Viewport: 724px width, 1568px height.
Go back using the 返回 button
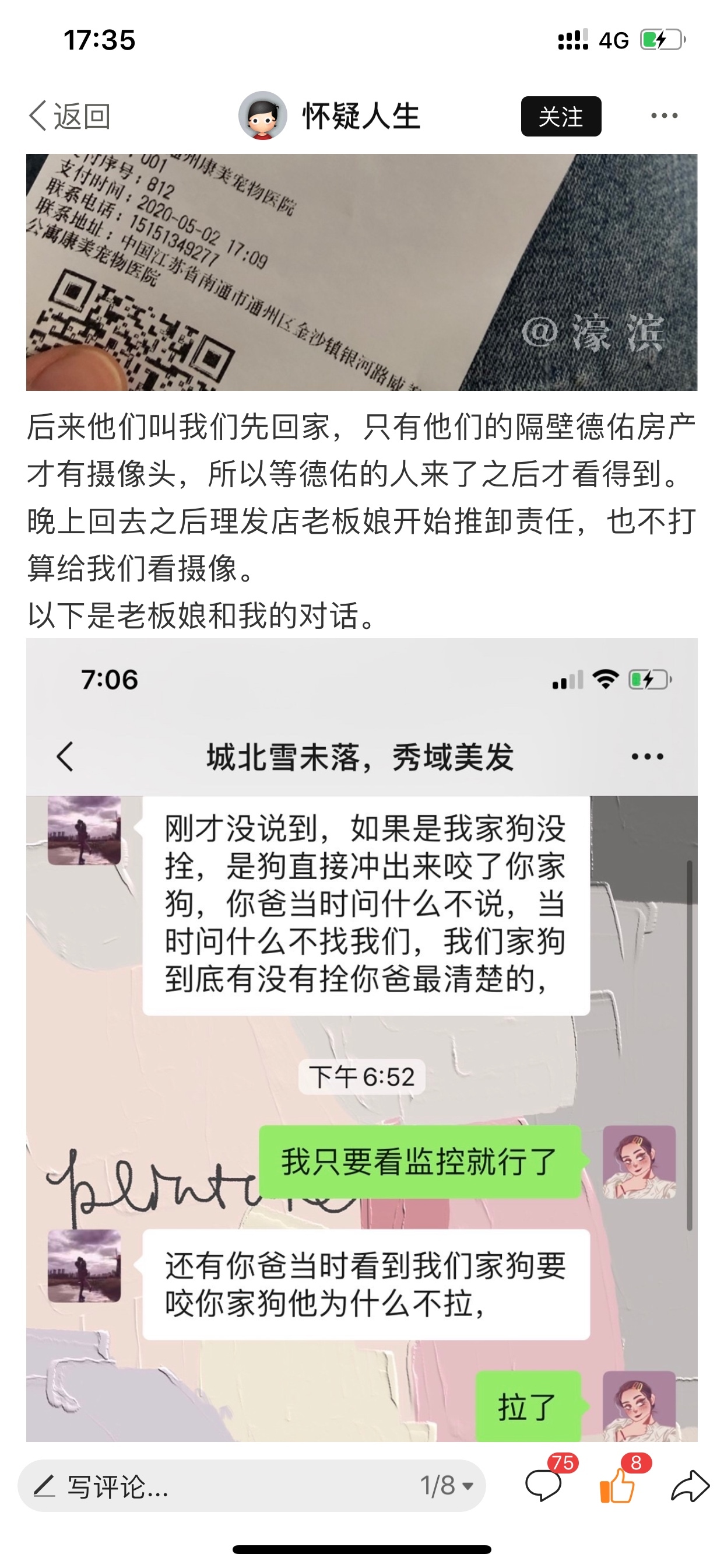tap(69, 116)
